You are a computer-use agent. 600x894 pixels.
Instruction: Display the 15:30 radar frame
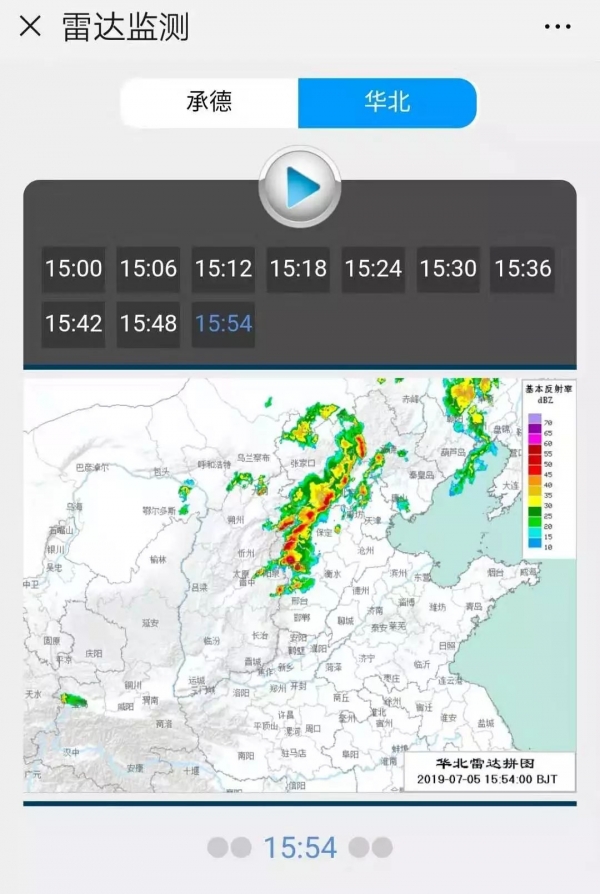click(x=448, y=269)
